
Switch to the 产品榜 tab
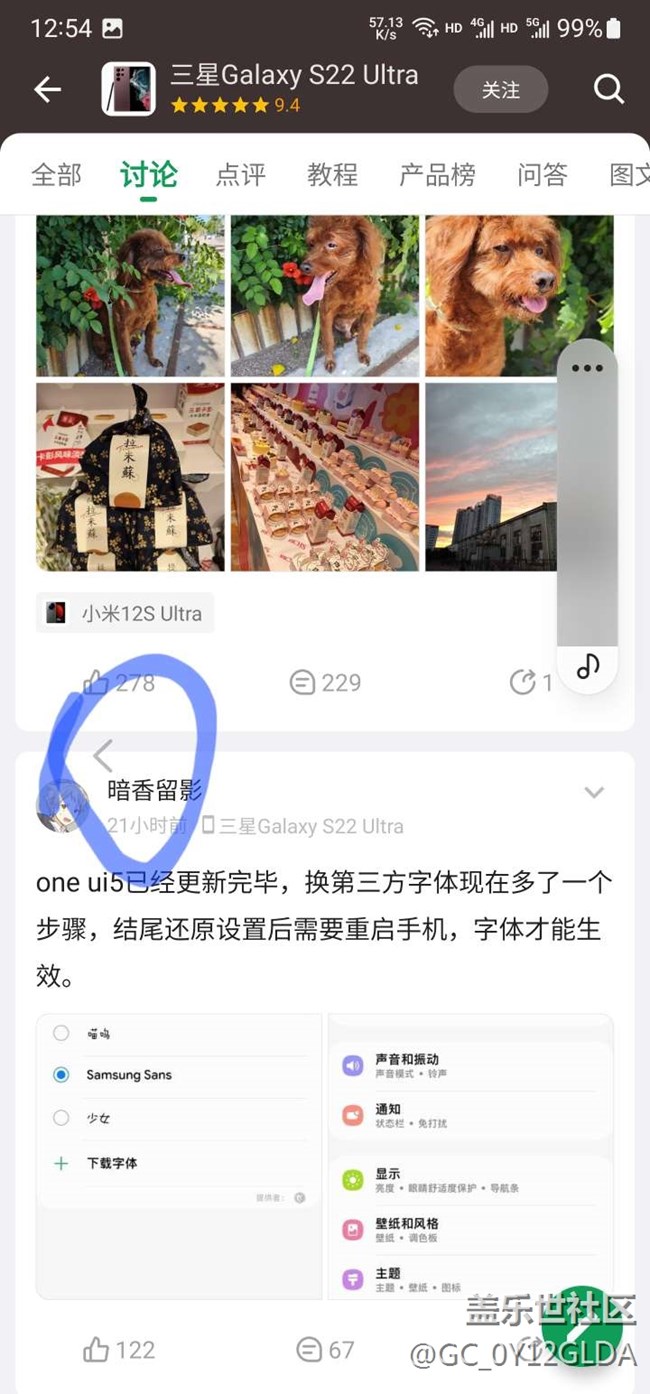[437, 175]
